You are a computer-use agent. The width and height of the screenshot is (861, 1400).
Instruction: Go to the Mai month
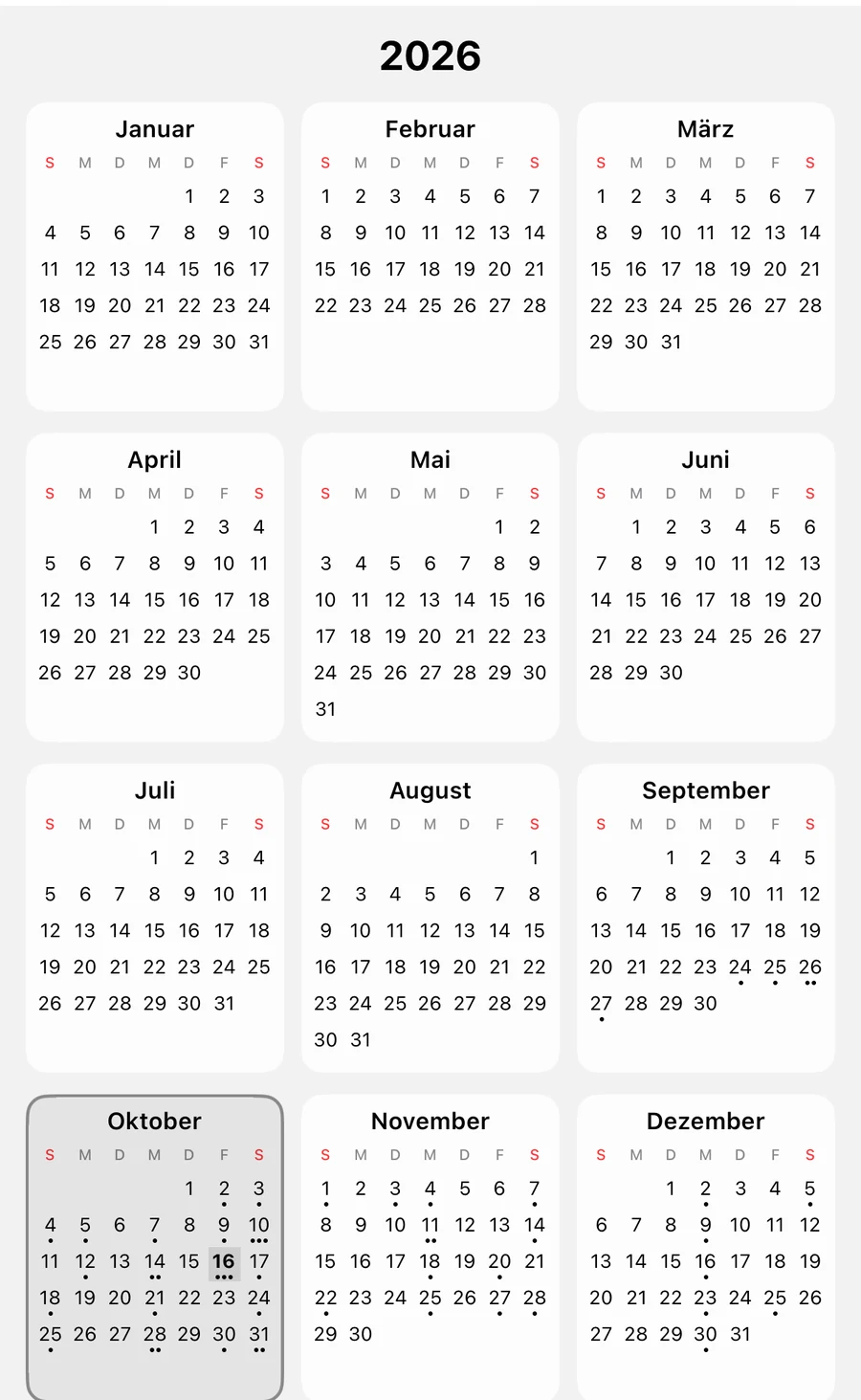(430, 588)
